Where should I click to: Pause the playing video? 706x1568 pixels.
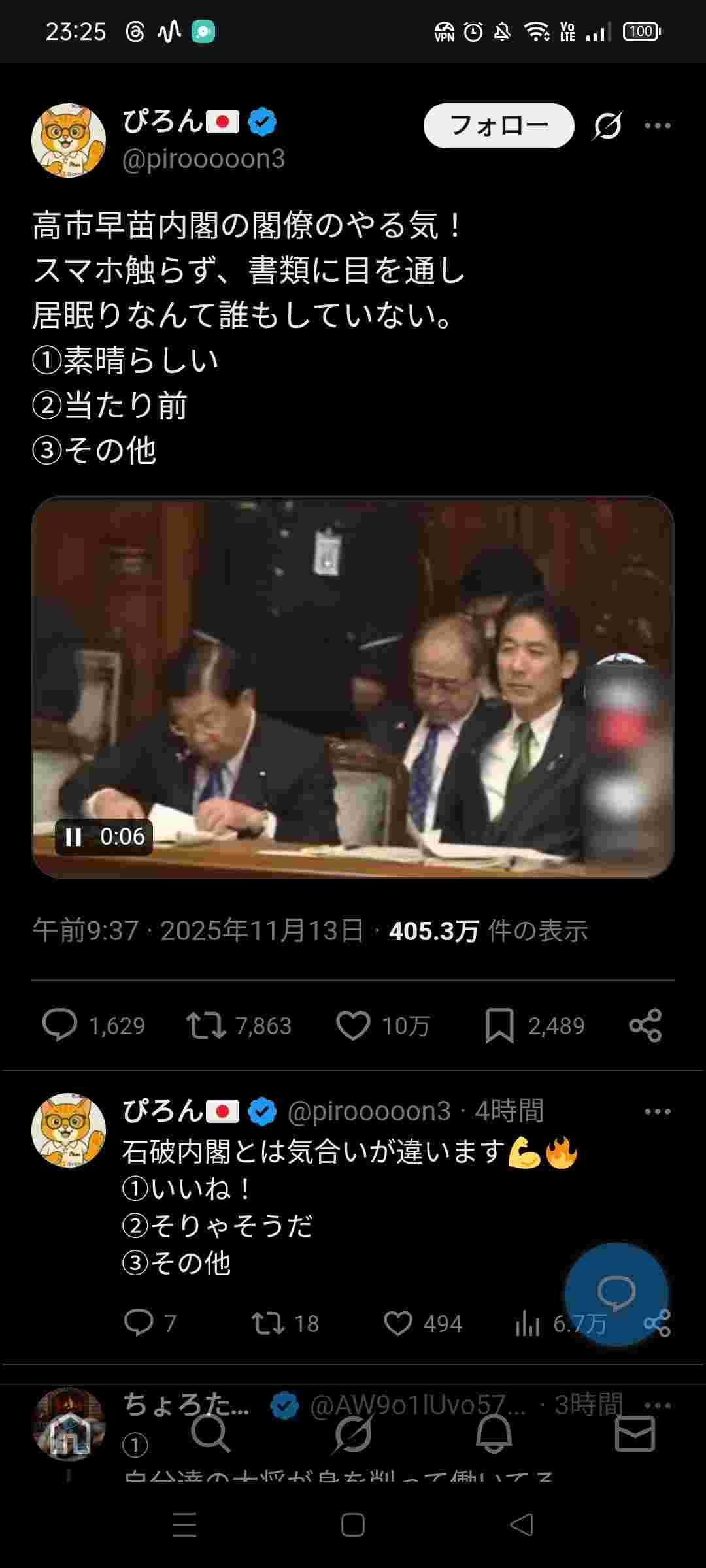(x=73, y=837)
